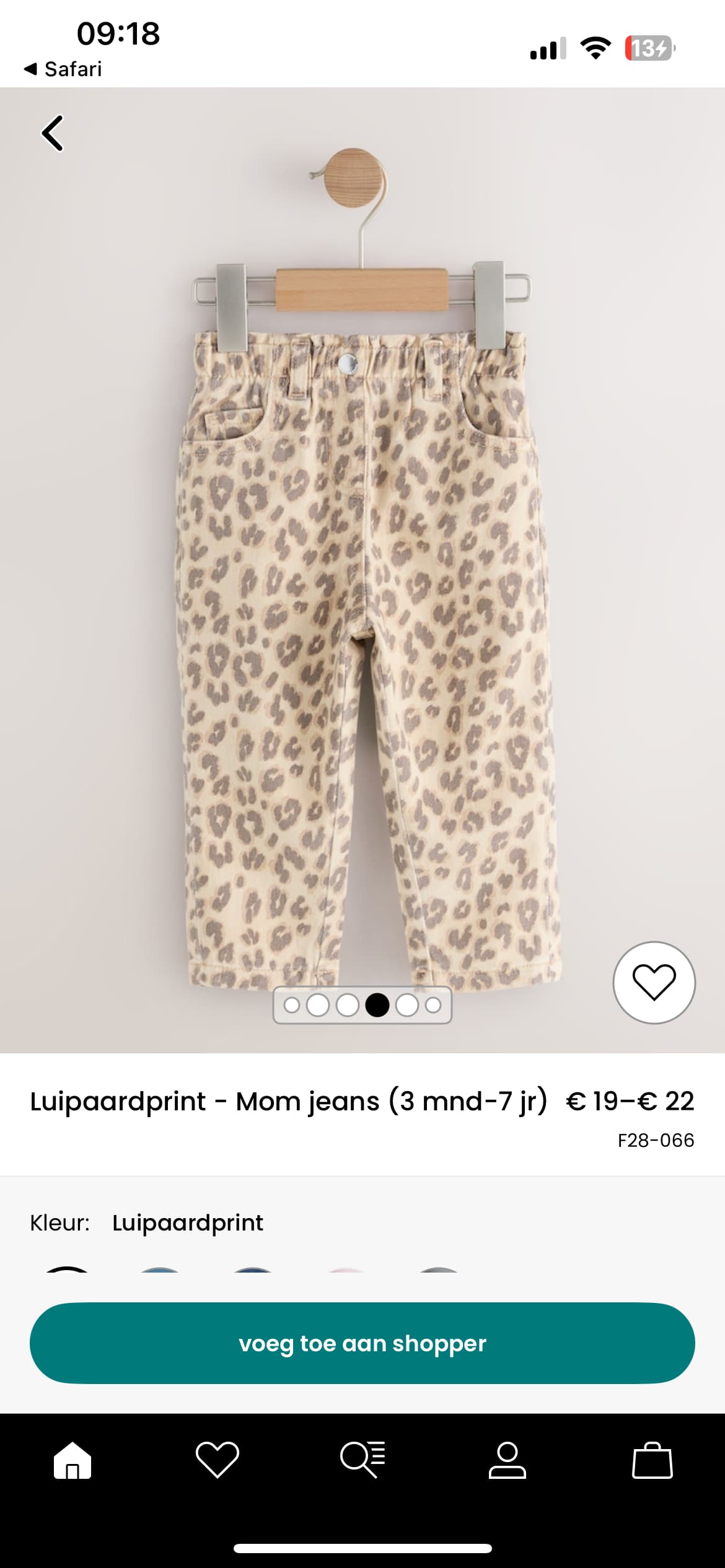This screenshot has height=1568, width=725.
Task: Tap 'voeg toe aan shopper' button
Action: click(362, 1343)
